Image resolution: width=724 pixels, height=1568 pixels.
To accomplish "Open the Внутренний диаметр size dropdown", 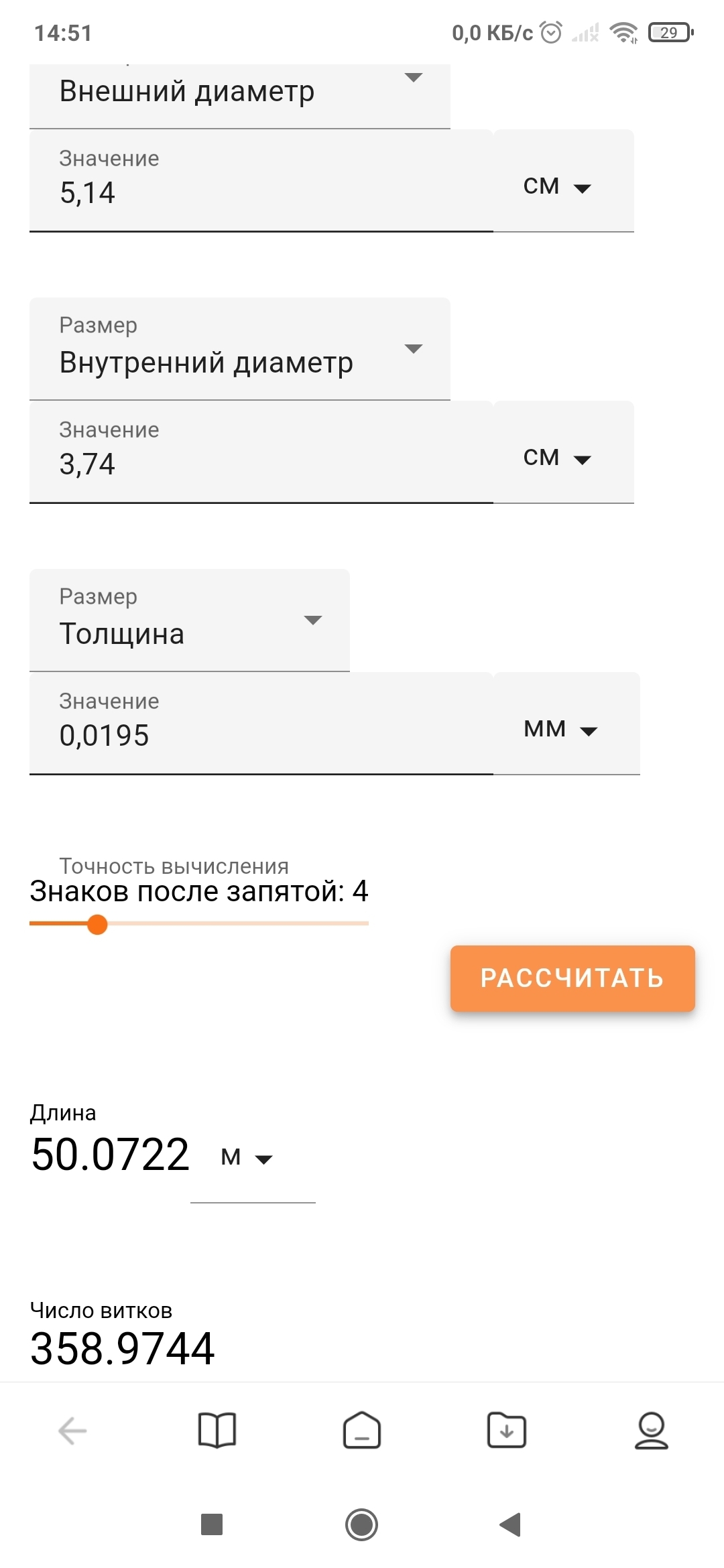I will (239, 349).
